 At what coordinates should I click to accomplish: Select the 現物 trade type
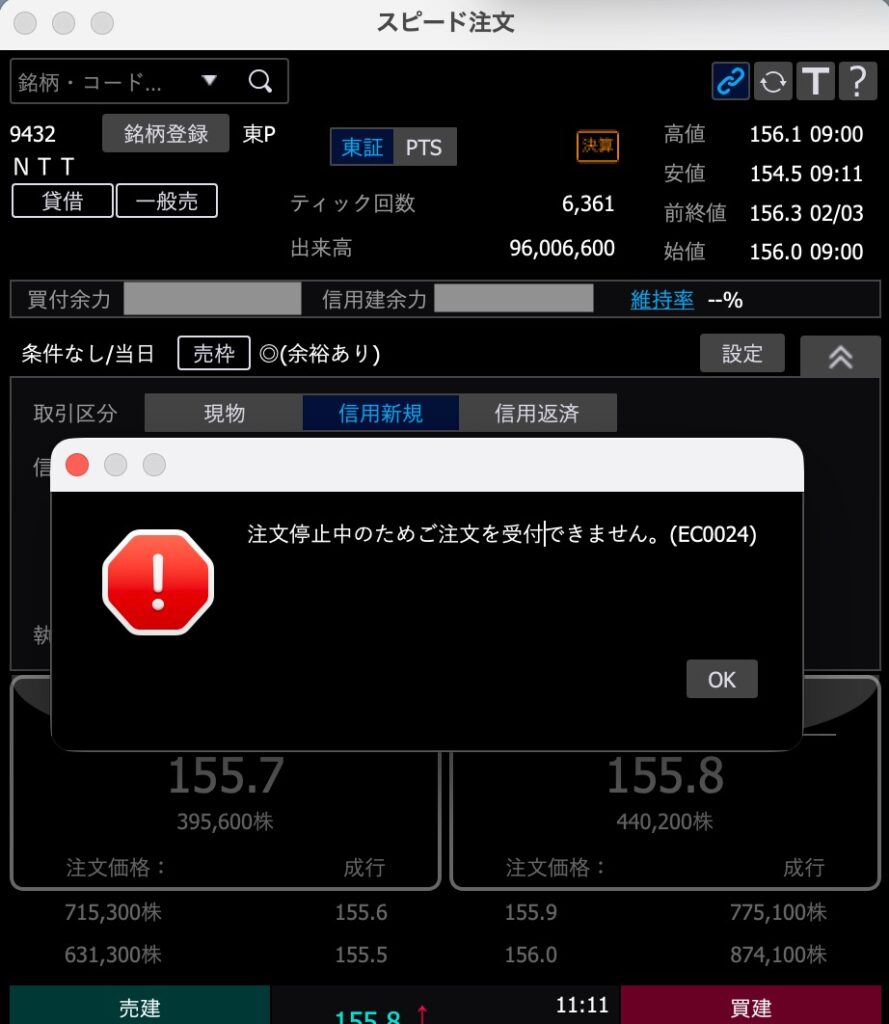click(x=224, y=413)
